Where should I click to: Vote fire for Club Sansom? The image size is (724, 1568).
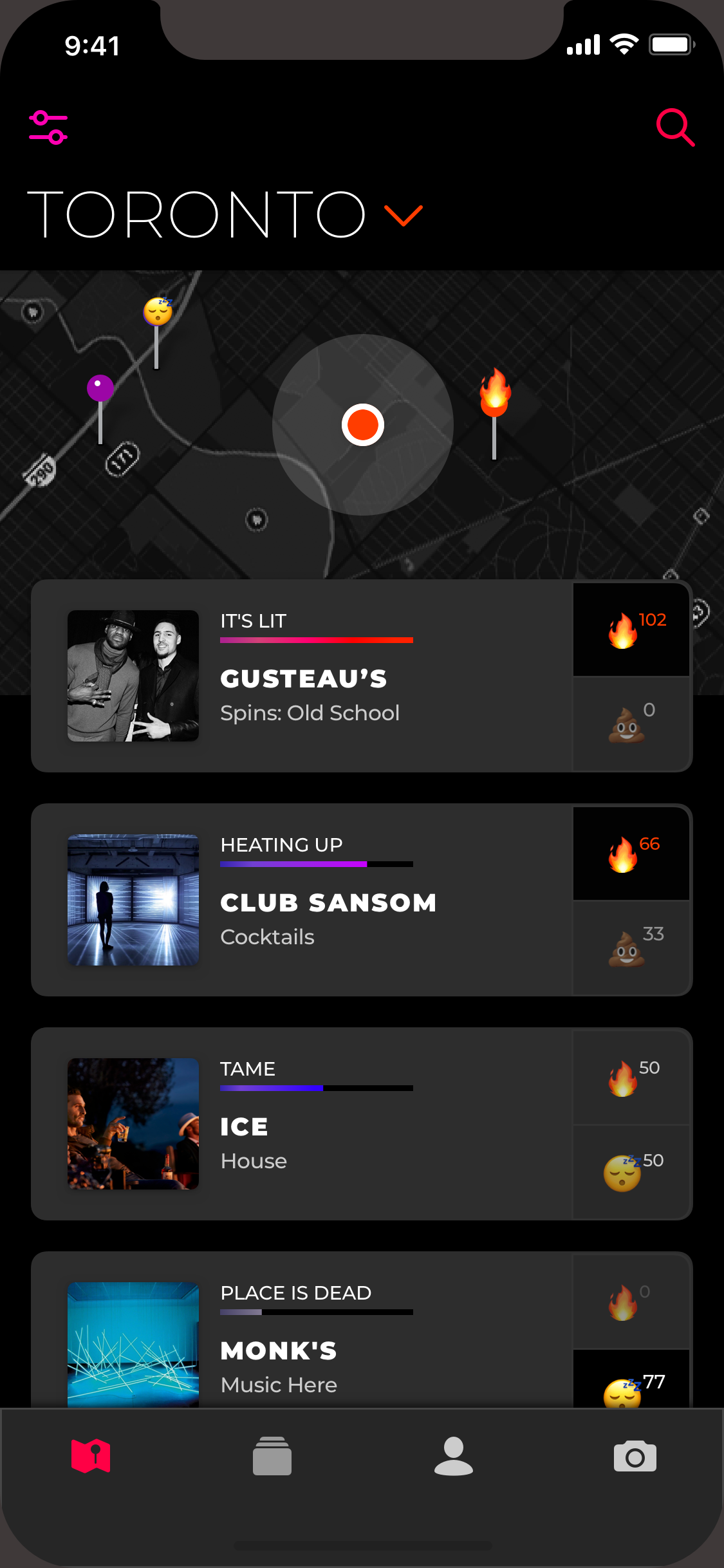[x=631, y=854]
